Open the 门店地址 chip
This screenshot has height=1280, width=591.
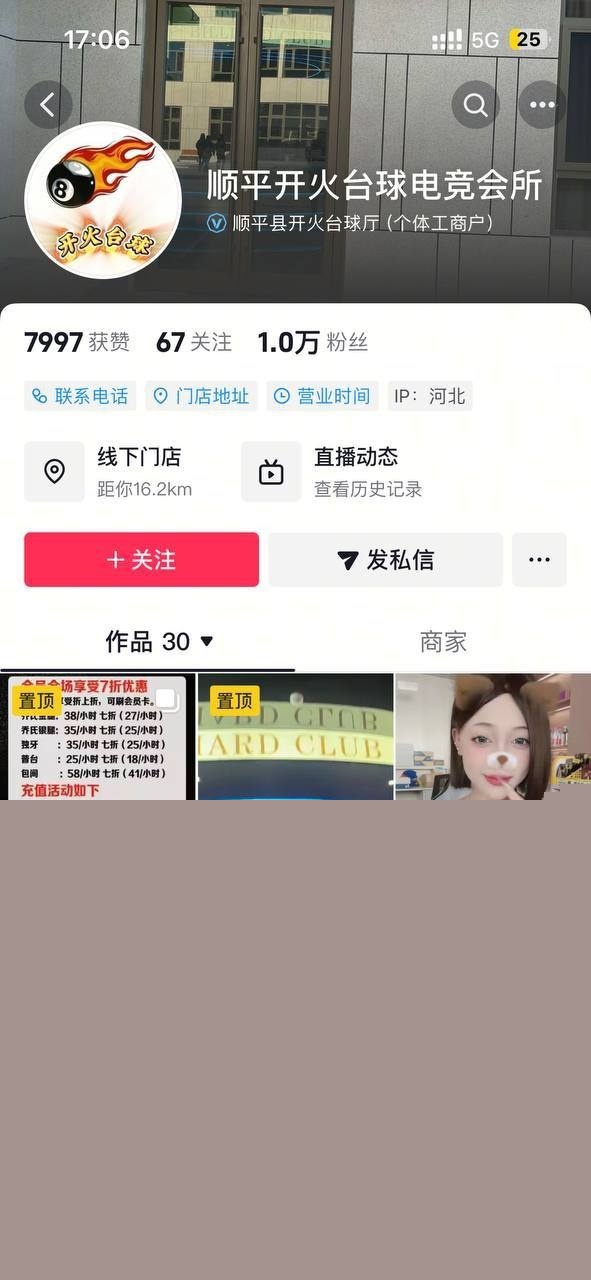201,396
